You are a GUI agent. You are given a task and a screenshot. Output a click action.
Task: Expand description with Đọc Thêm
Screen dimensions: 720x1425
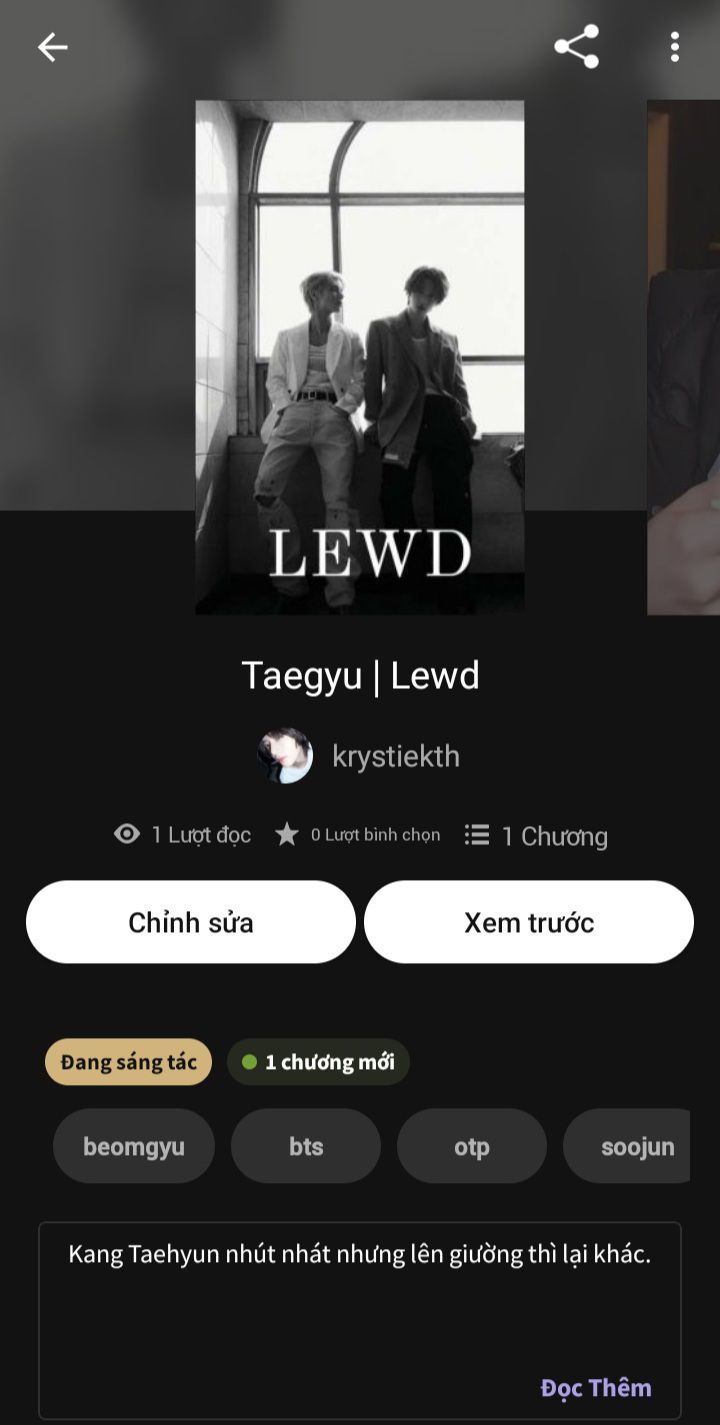click(x=596, y=1388)
